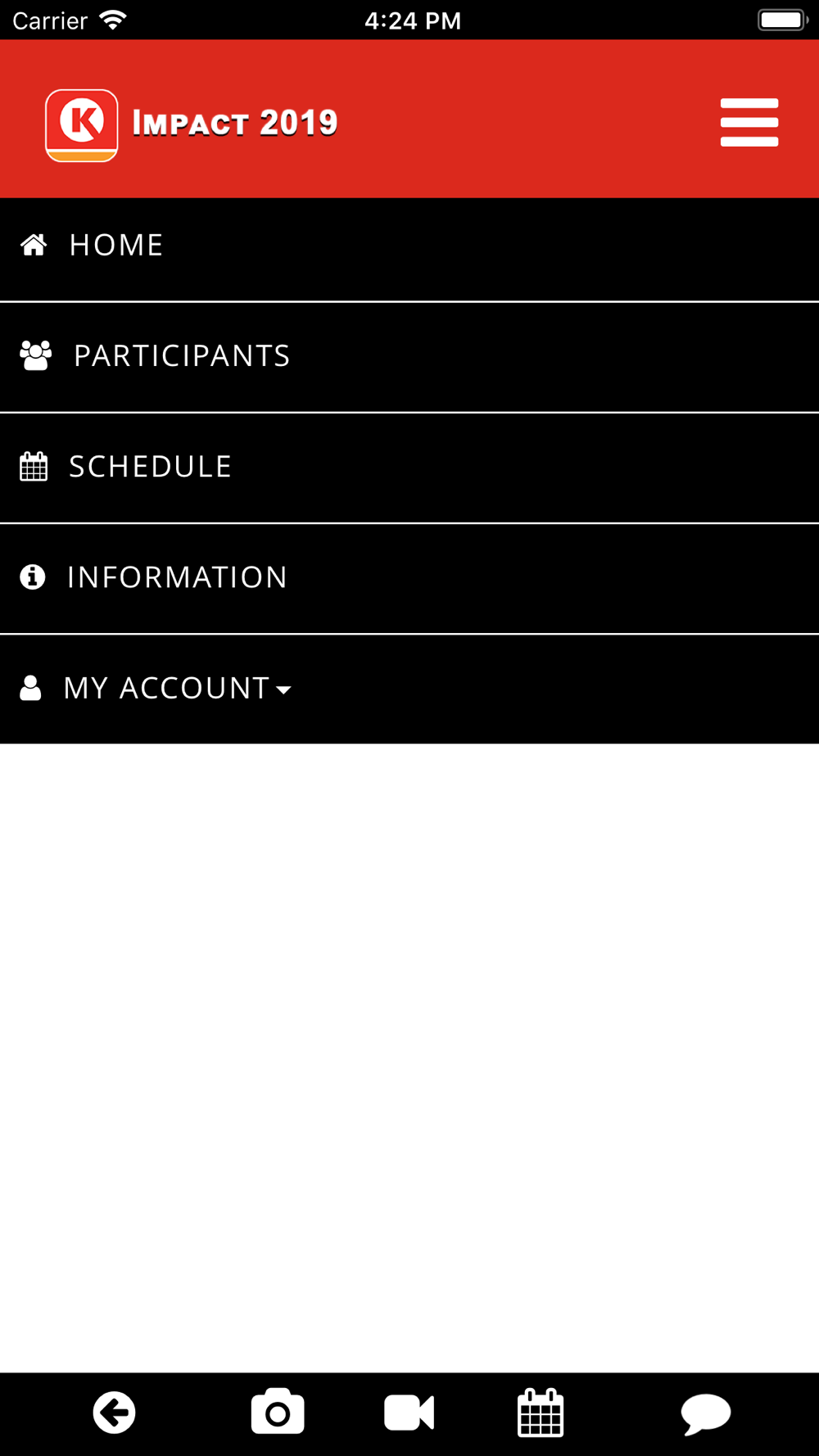Image resolution: width=819 pixels, height=1456 pixels.
Task: Open the Participants list
Action: click(x=409, y=357)
